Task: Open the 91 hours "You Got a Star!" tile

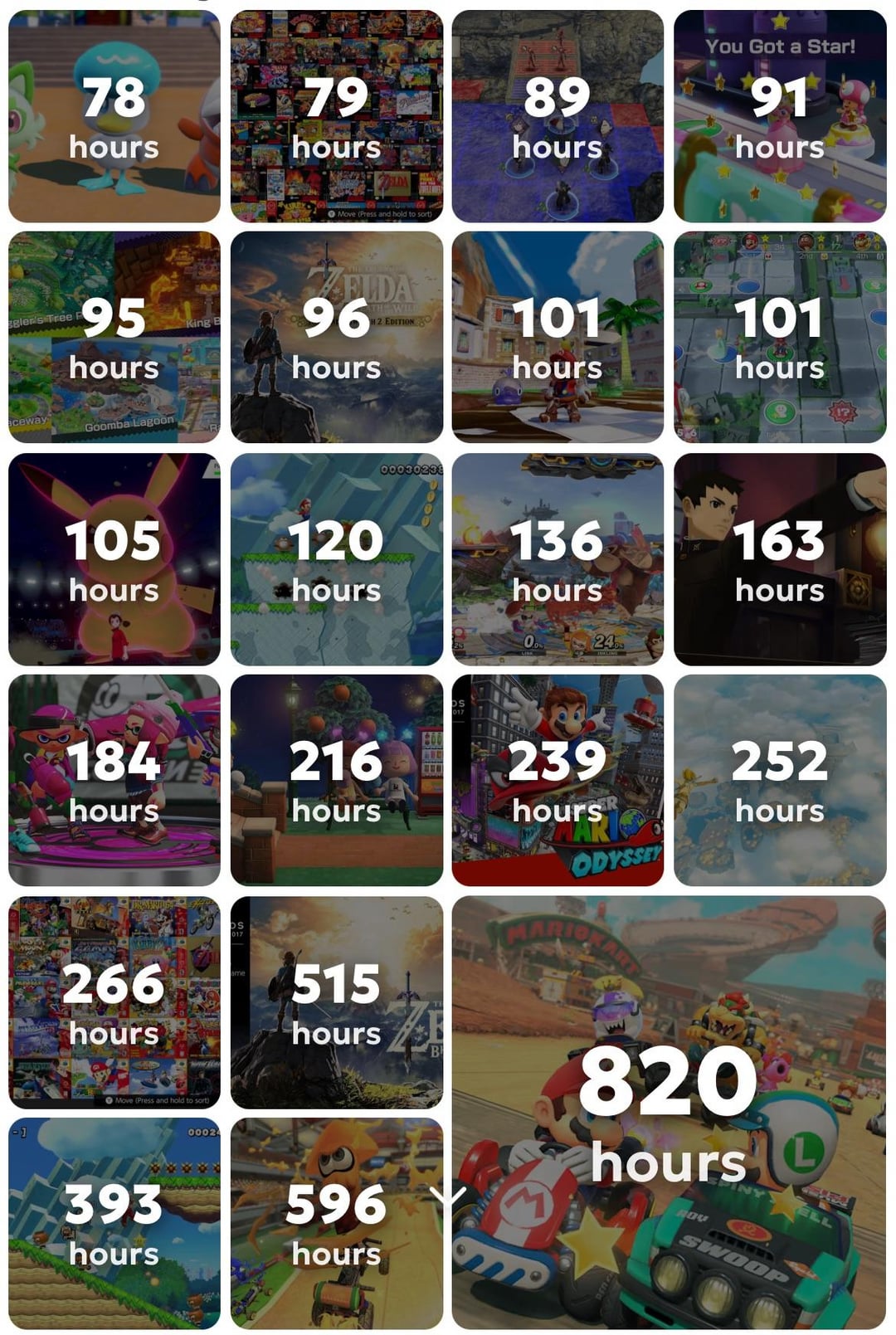Action: pyautogui.click(x=780, y=116)
